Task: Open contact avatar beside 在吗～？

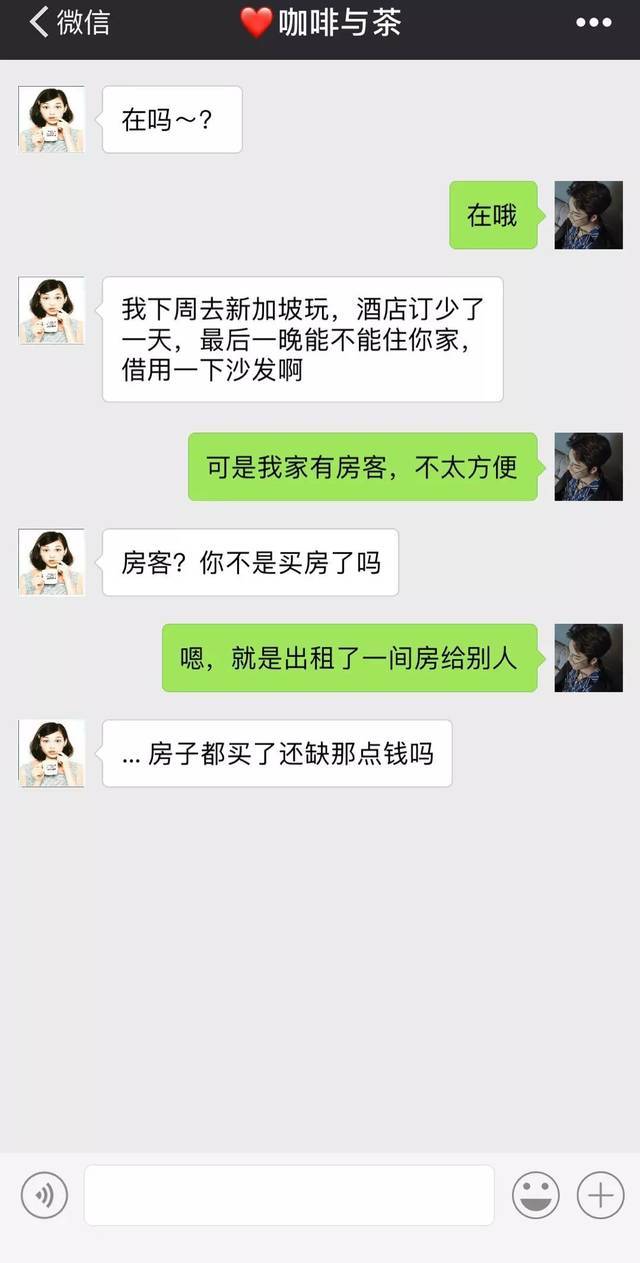Action: (x=51, y=120)
